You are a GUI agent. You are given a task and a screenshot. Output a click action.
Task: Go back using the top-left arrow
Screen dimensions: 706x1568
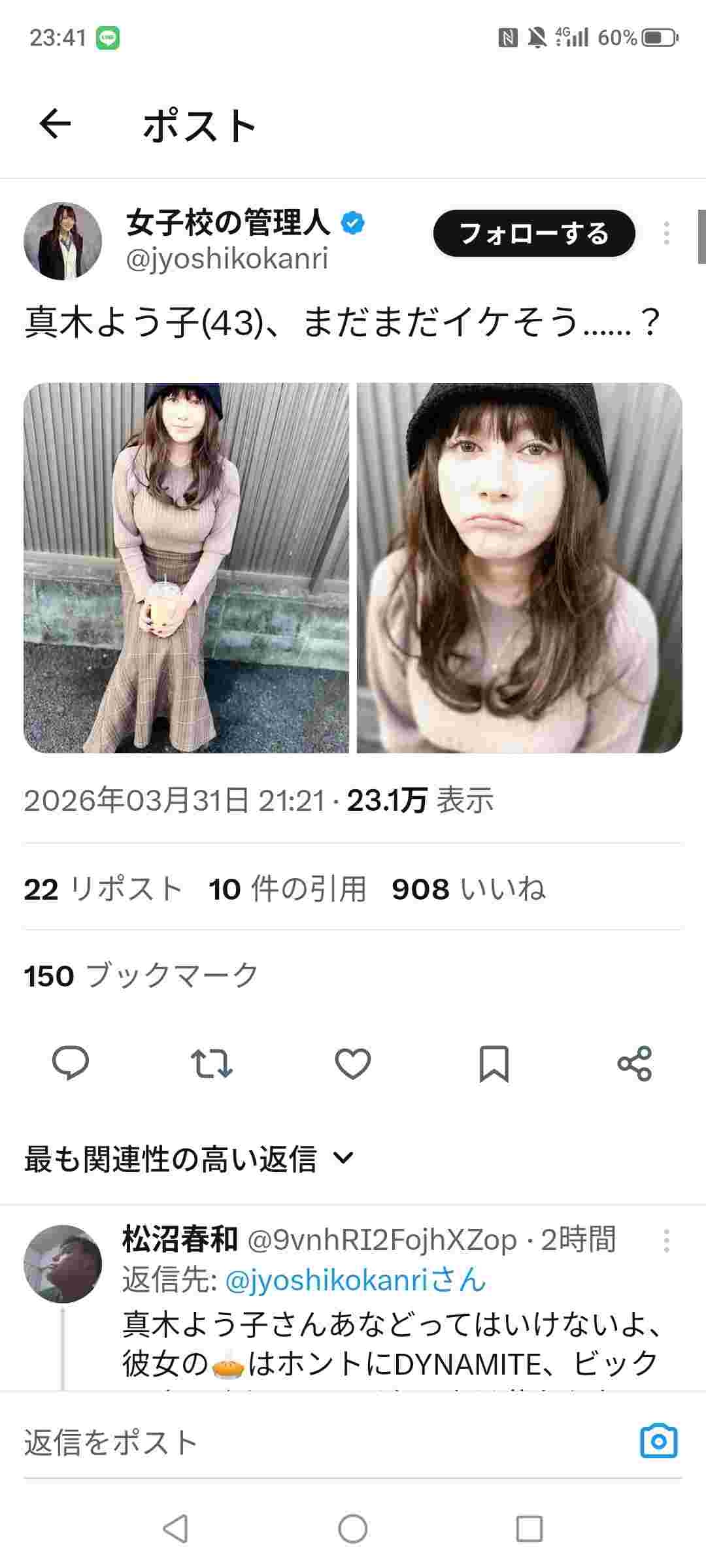click(x=55, y=124)
